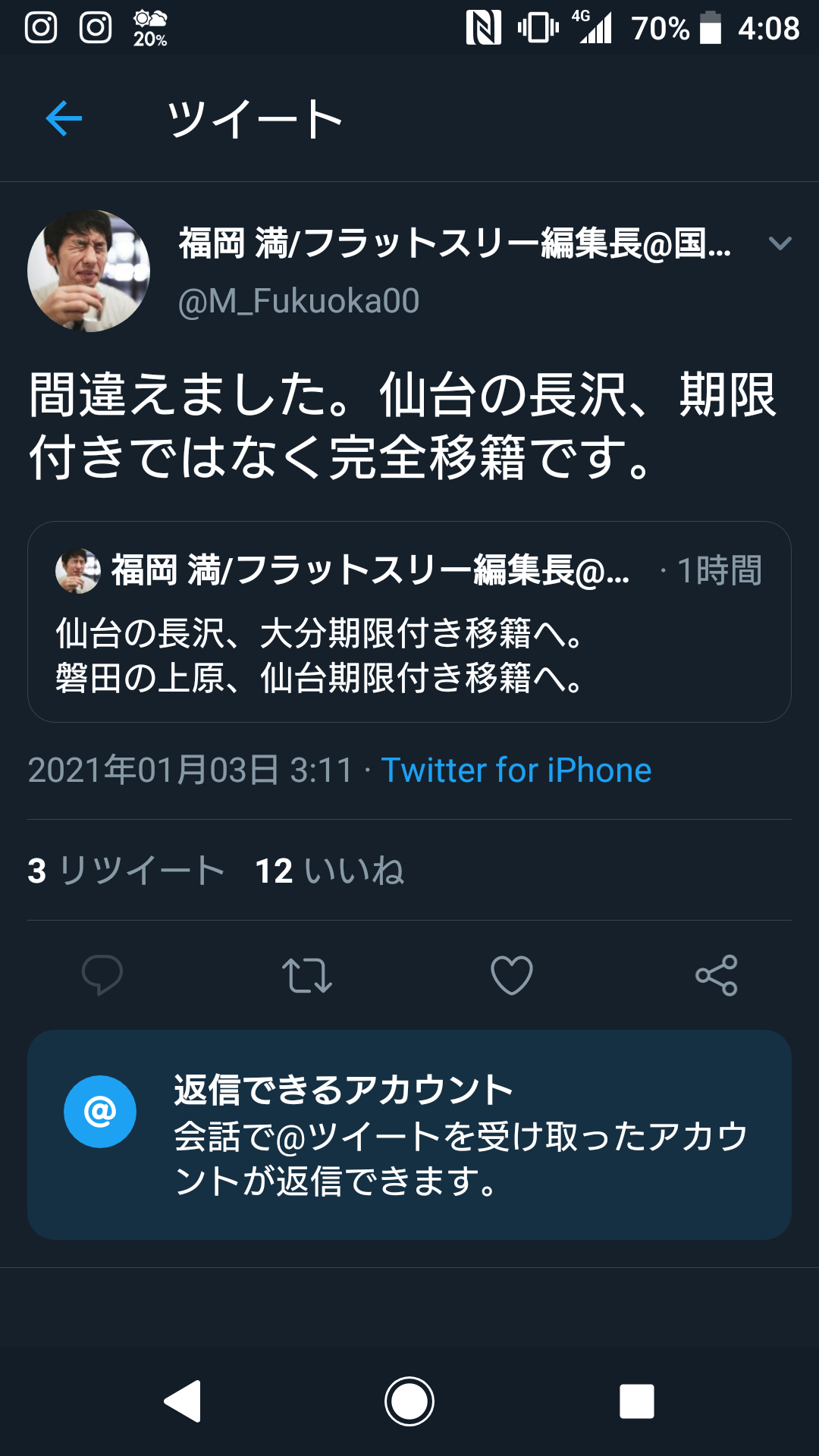
Task: Open the @M_Fukuoka00 profile name
Action: point(298,301)
